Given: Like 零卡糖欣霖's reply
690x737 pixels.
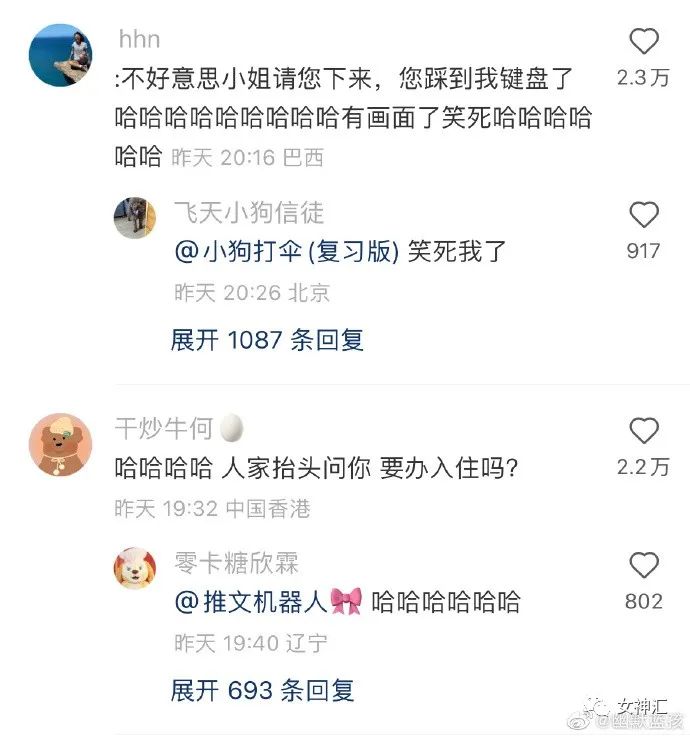Looking at the screenshot, I should (644, 566).
